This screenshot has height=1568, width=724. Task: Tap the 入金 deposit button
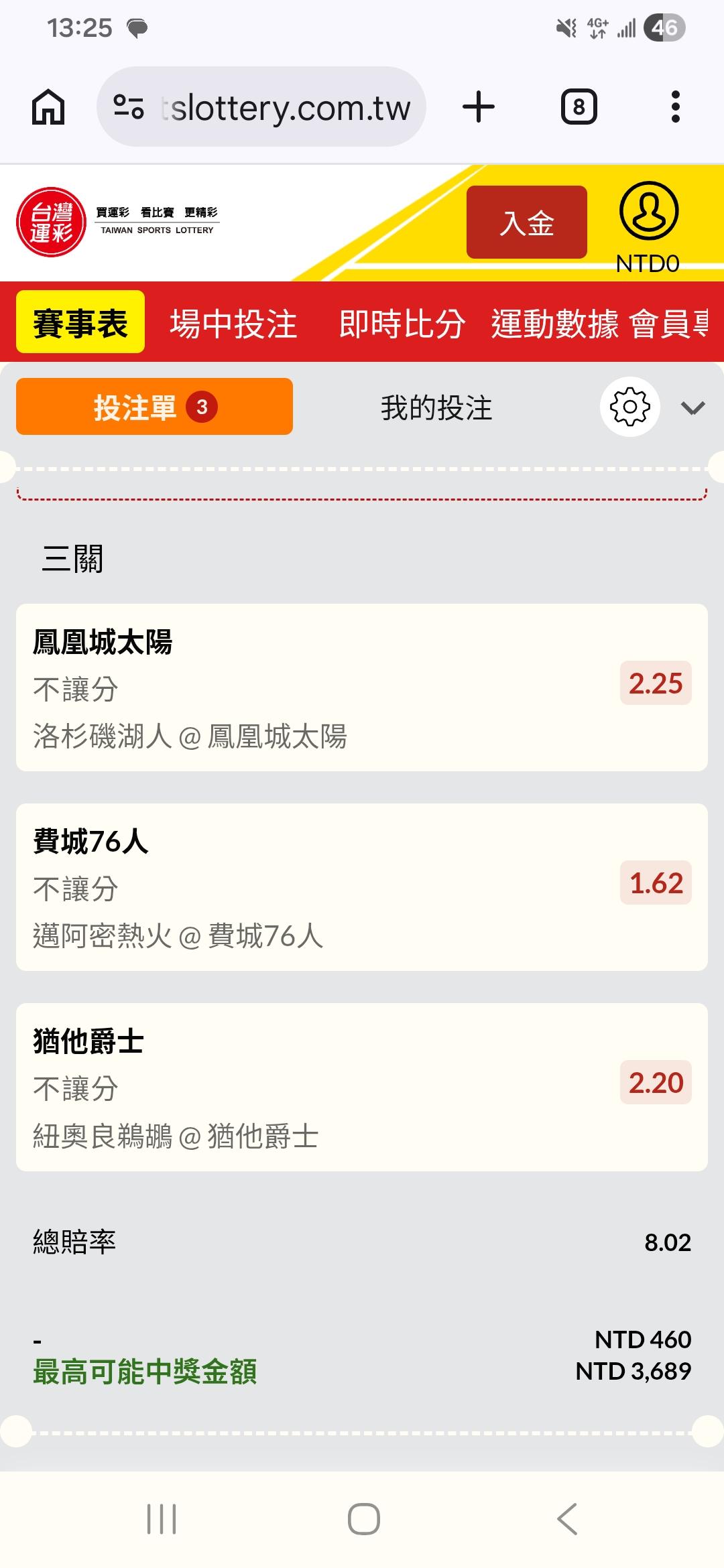click(526, 222)
